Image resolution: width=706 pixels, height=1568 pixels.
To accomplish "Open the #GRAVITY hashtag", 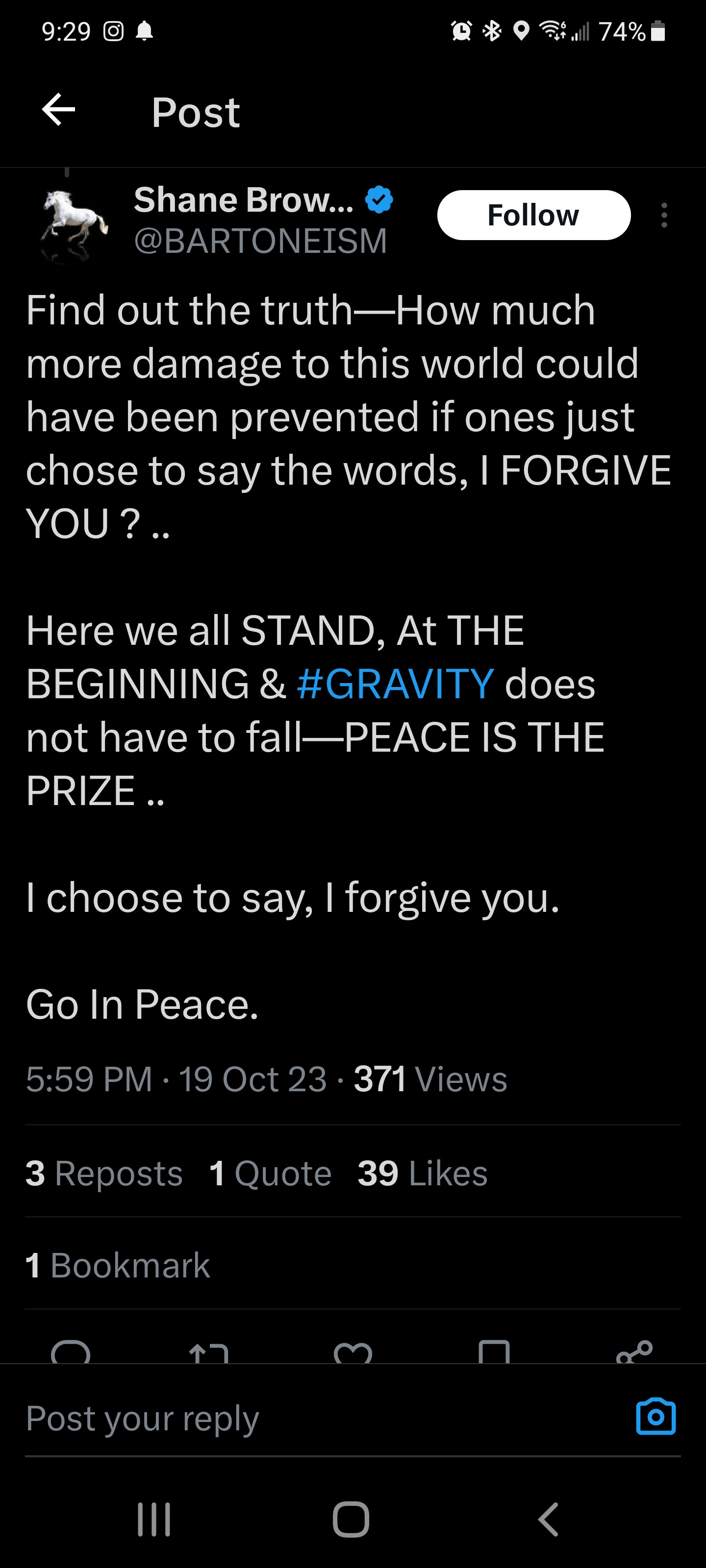I will [x=395, y=684].
